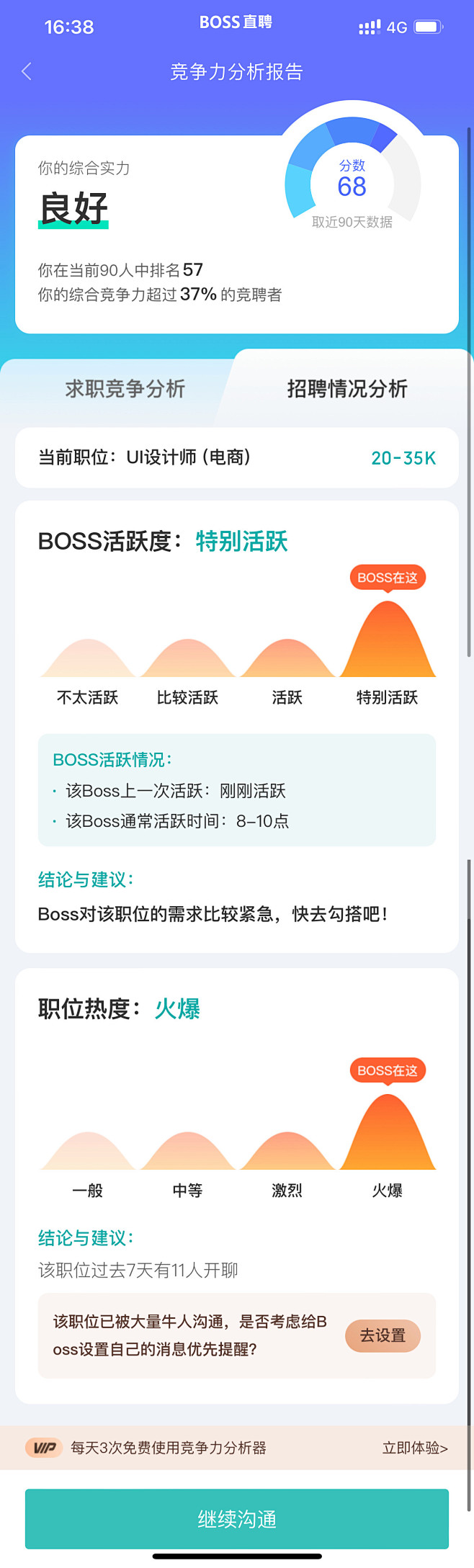Screen dimensions: 474x1568
Task: Open the 立即体验 VIP link
Action: point(414,1448)
